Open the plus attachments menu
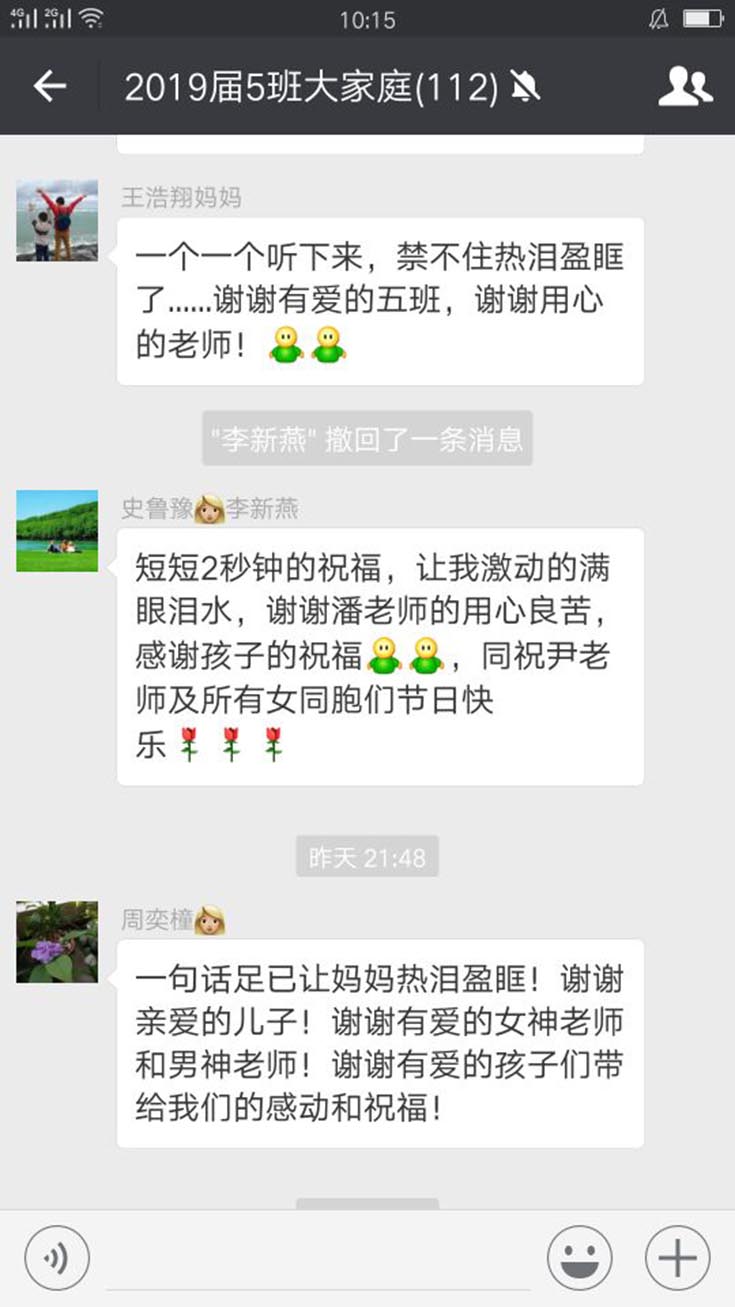This screenshot has width=735, height=1307. (x=677, y=1257)
